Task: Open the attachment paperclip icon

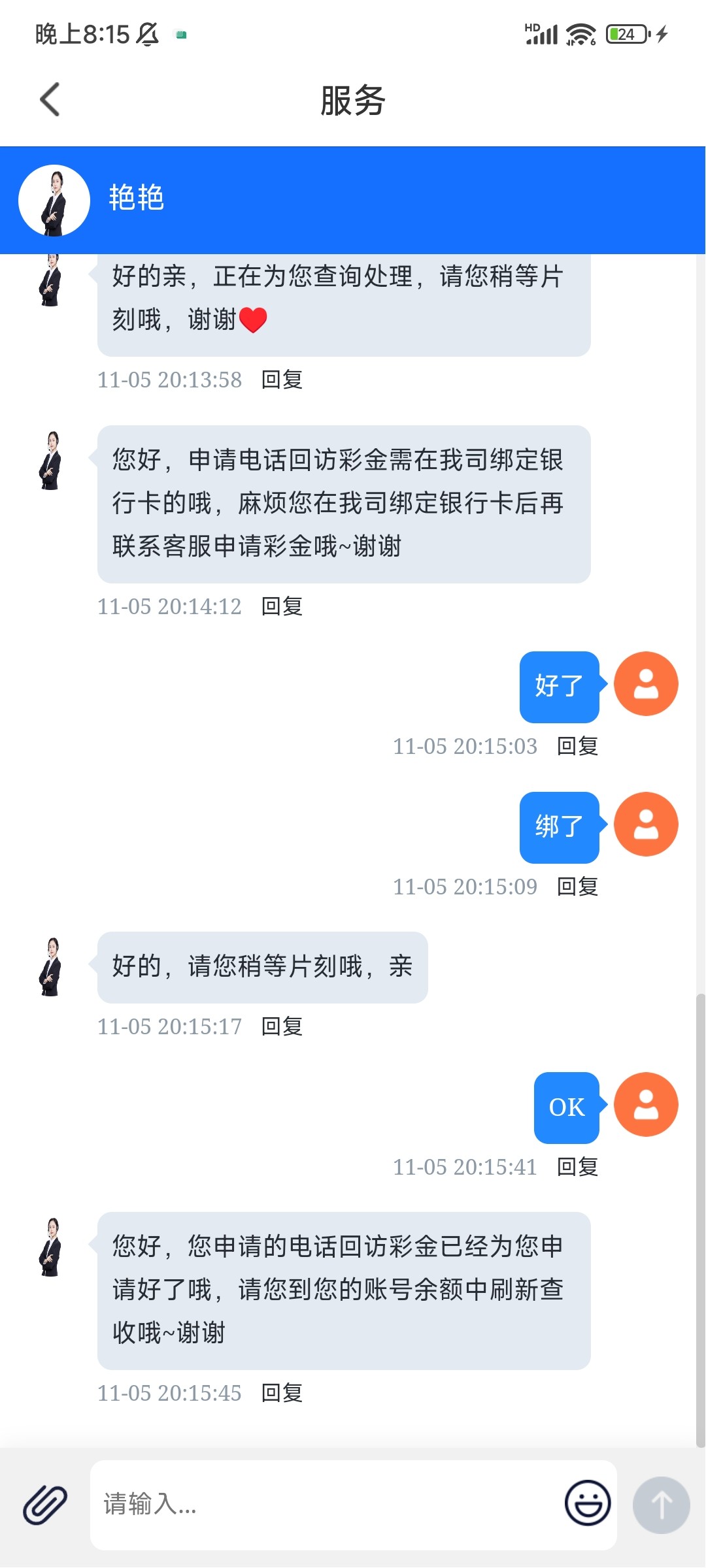Action: point(45,1505)
